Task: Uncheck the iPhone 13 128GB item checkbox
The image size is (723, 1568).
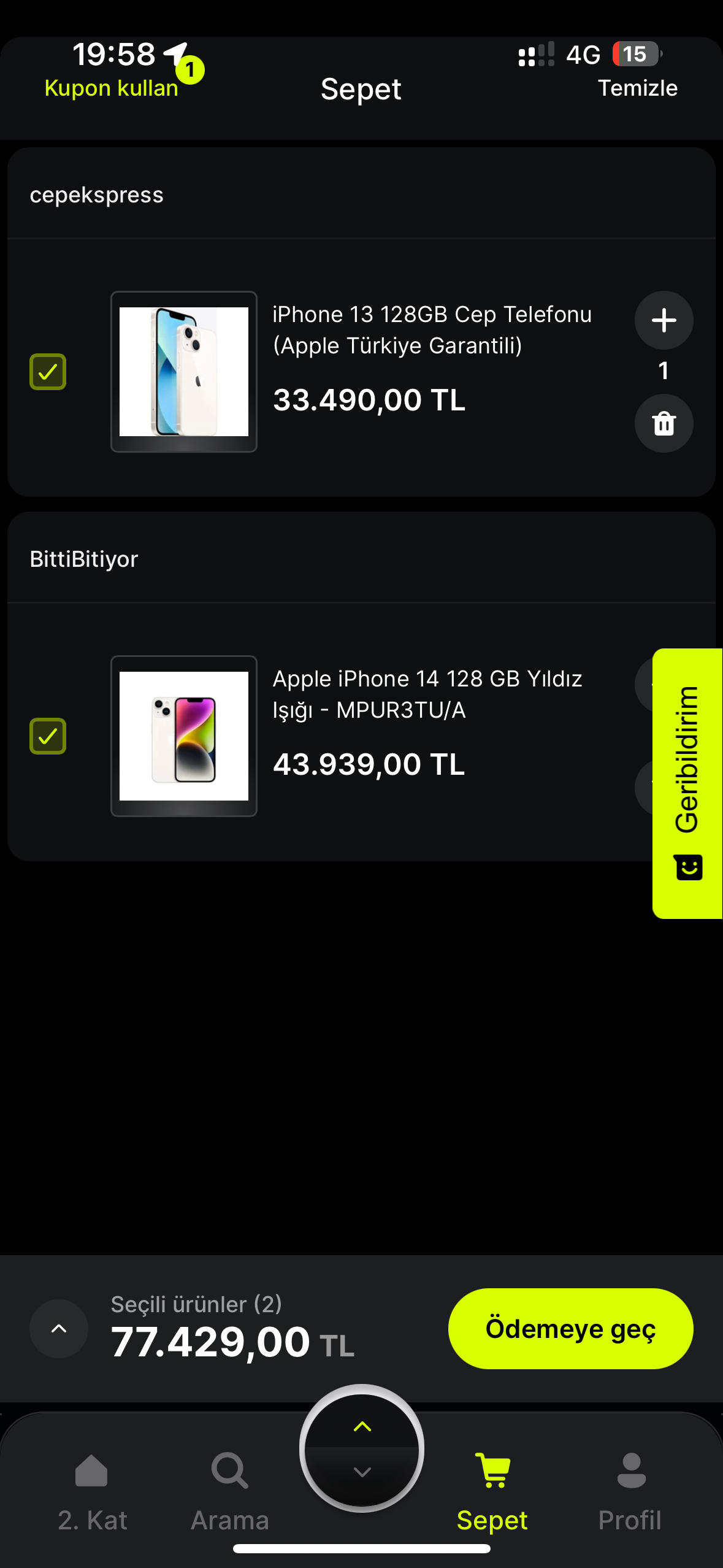Action: (48, 372)
